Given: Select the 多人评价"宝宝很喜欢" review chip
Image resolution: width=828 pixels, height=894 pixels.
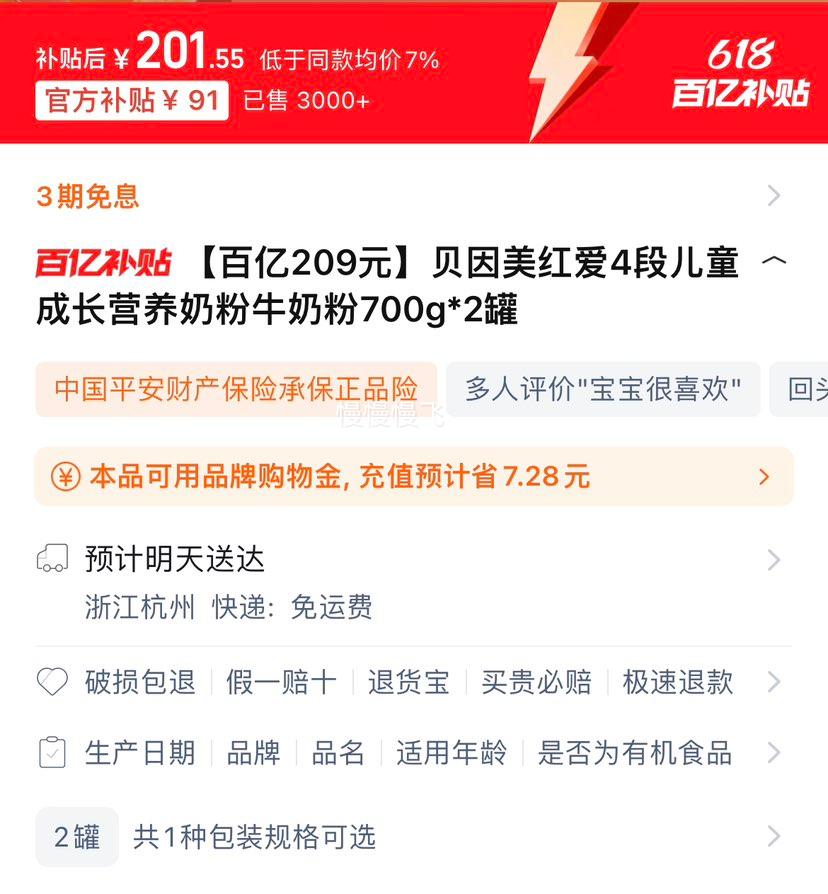Looking at the screenshot, I should click(603, 390).
